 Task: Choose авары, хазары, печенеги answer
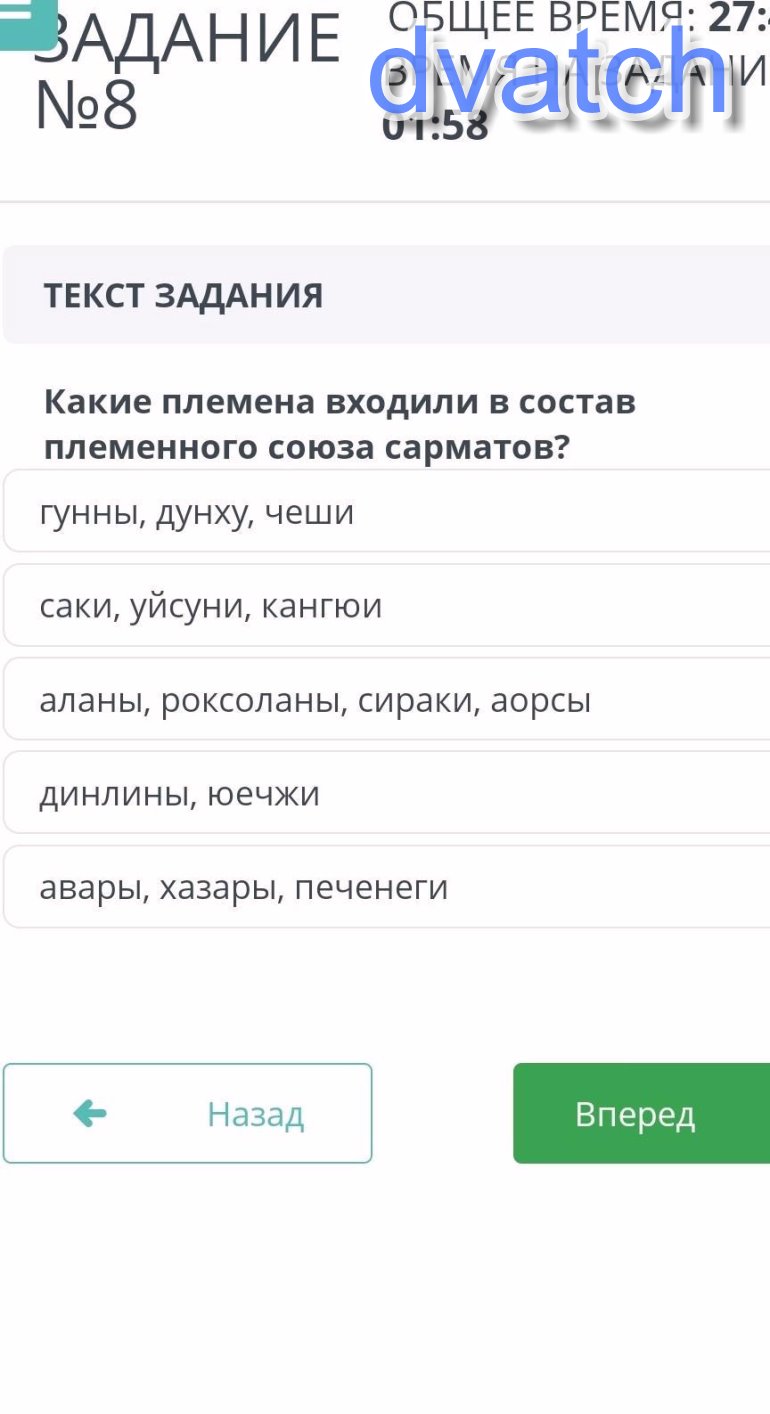(x=385, y=887)
